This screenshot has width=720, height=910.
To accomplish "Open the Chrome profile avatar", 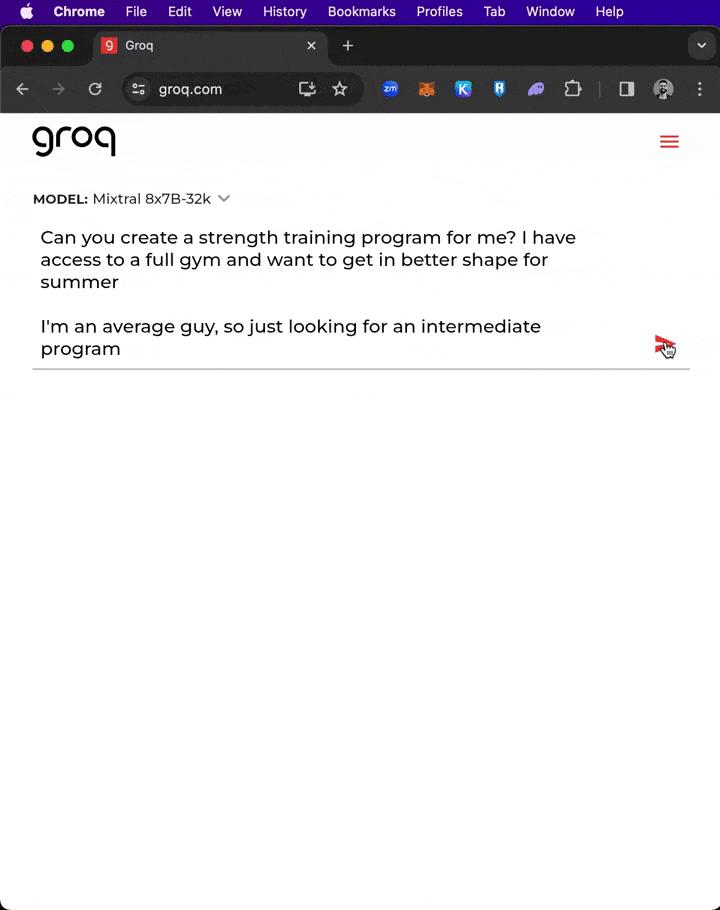I will pos(663,89).
